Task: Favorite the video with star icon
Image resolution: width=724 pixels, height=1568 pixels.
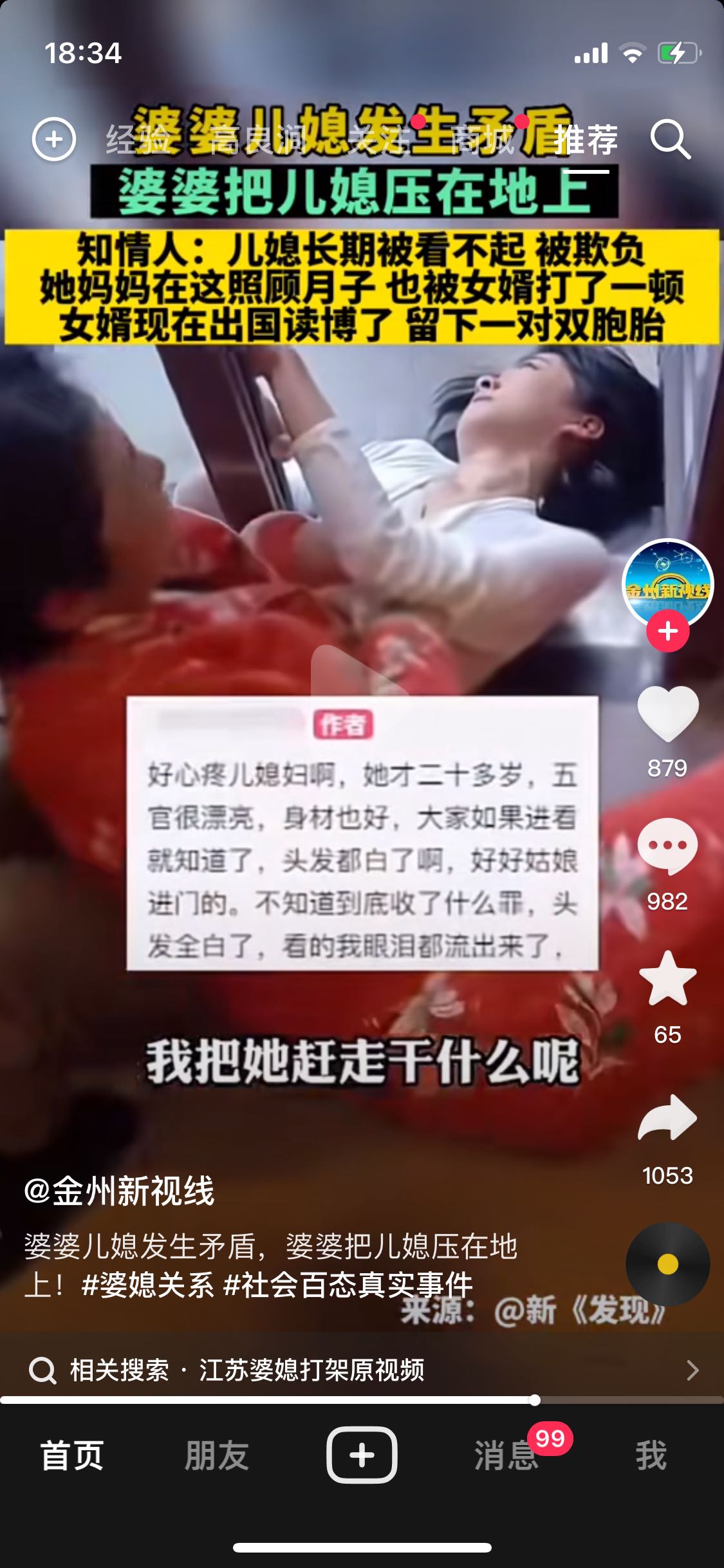Action: 668,978
